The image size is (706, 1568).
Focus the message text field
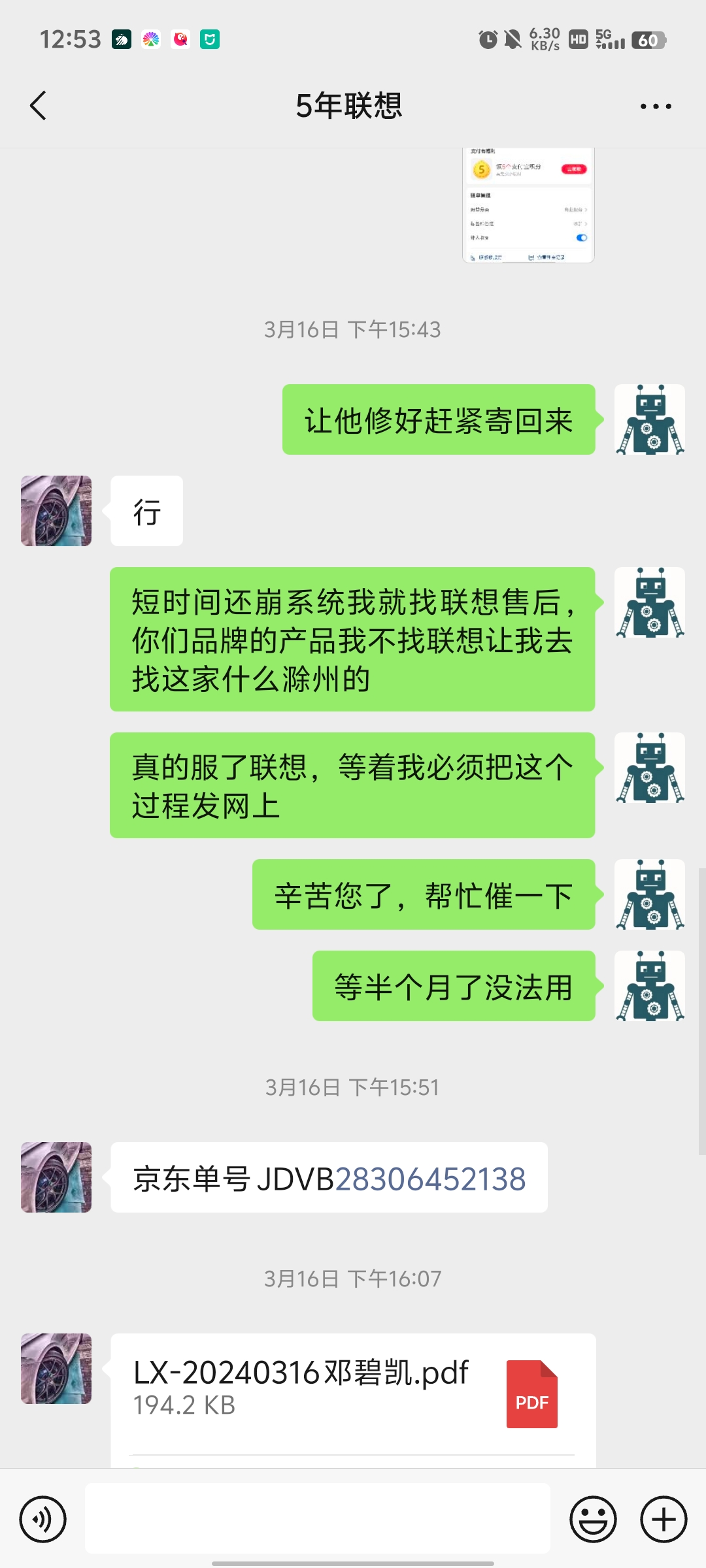click(318, 1518)
